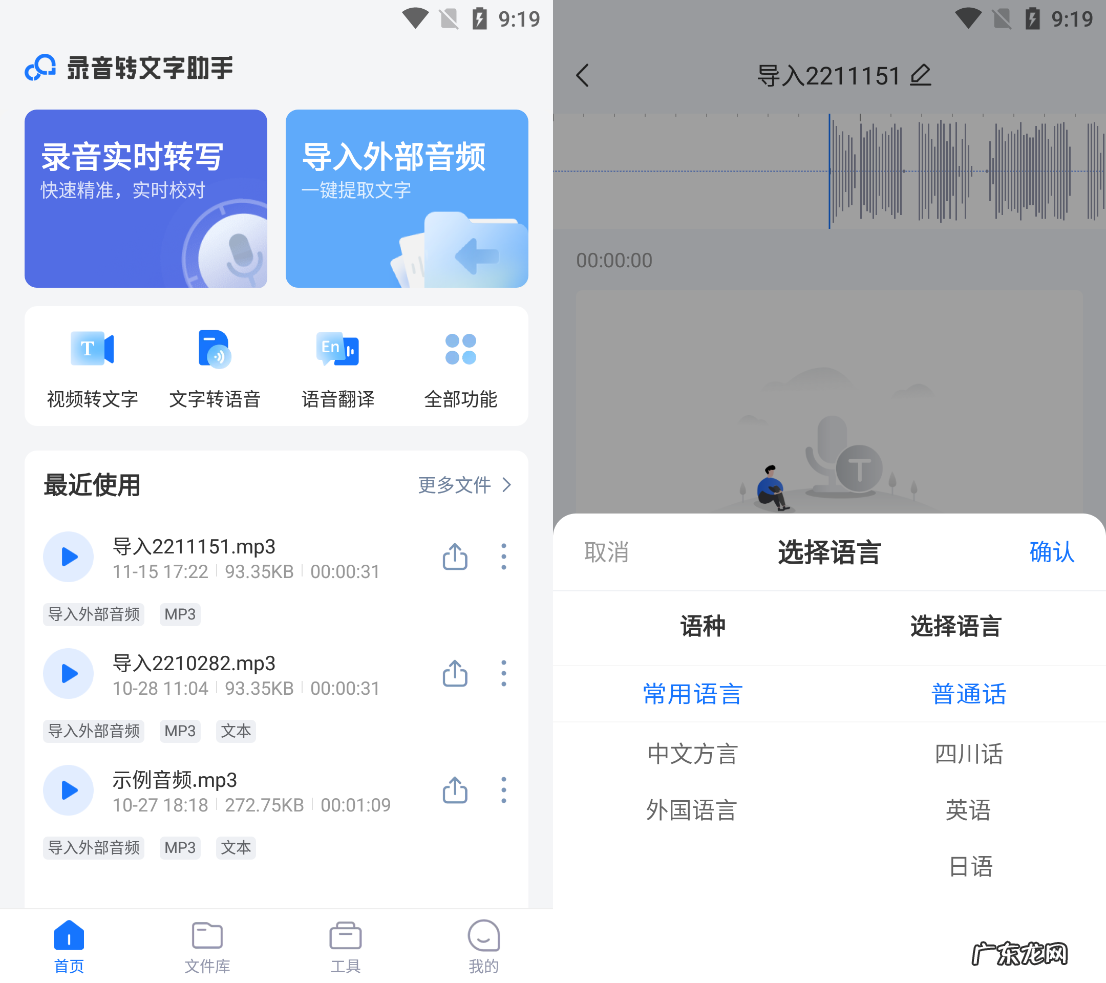Cancel language selection with 取消

pyautogui.click(x=606, y=552)
